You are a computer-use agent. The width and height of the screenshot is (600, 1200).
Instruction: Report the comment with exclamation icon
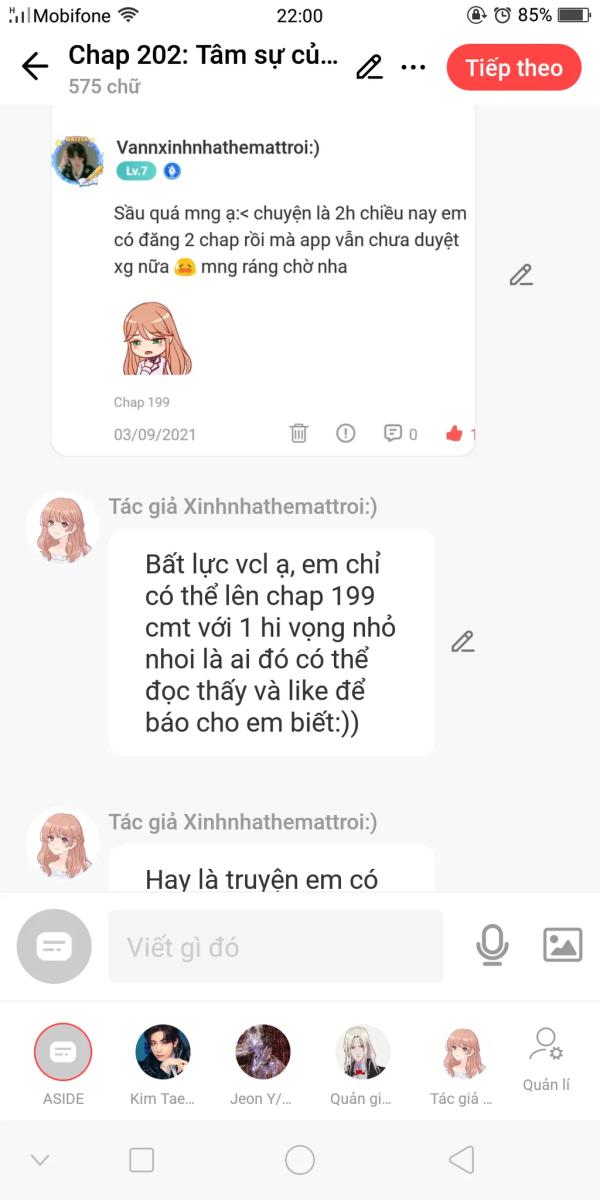[x=345, y=433]
